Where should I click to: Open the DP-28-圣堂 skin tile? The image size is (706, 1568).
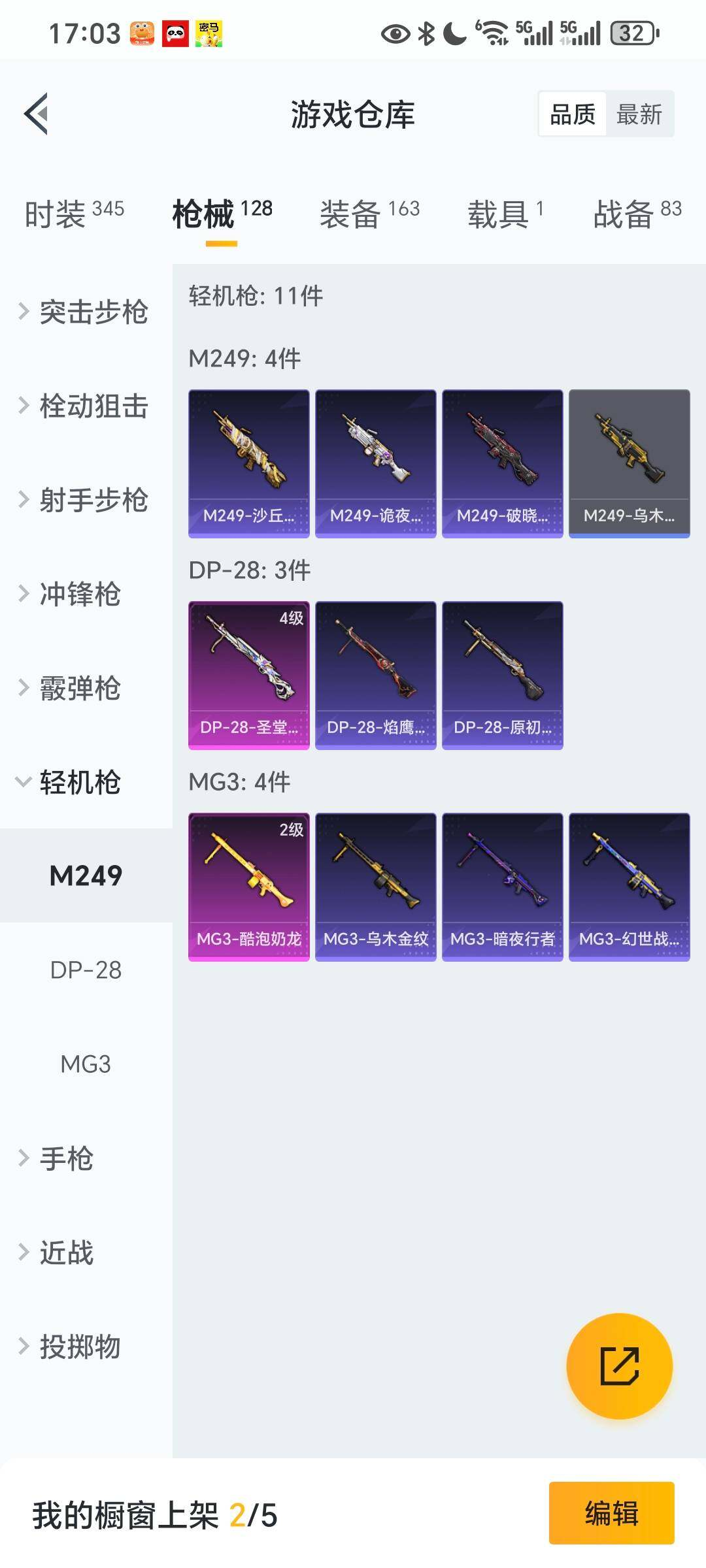[248, 675]
